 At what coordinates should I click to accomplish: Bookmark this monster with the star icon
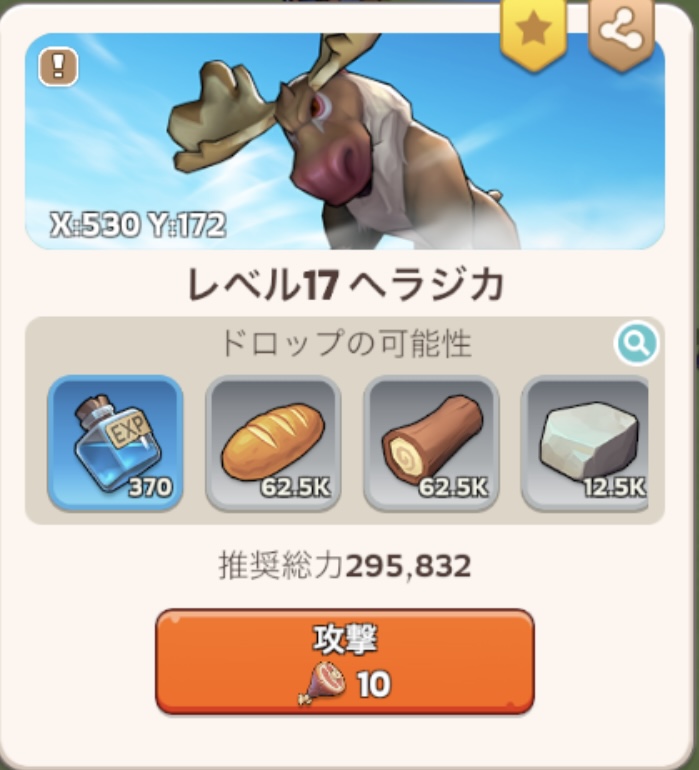tap(533, 32)
